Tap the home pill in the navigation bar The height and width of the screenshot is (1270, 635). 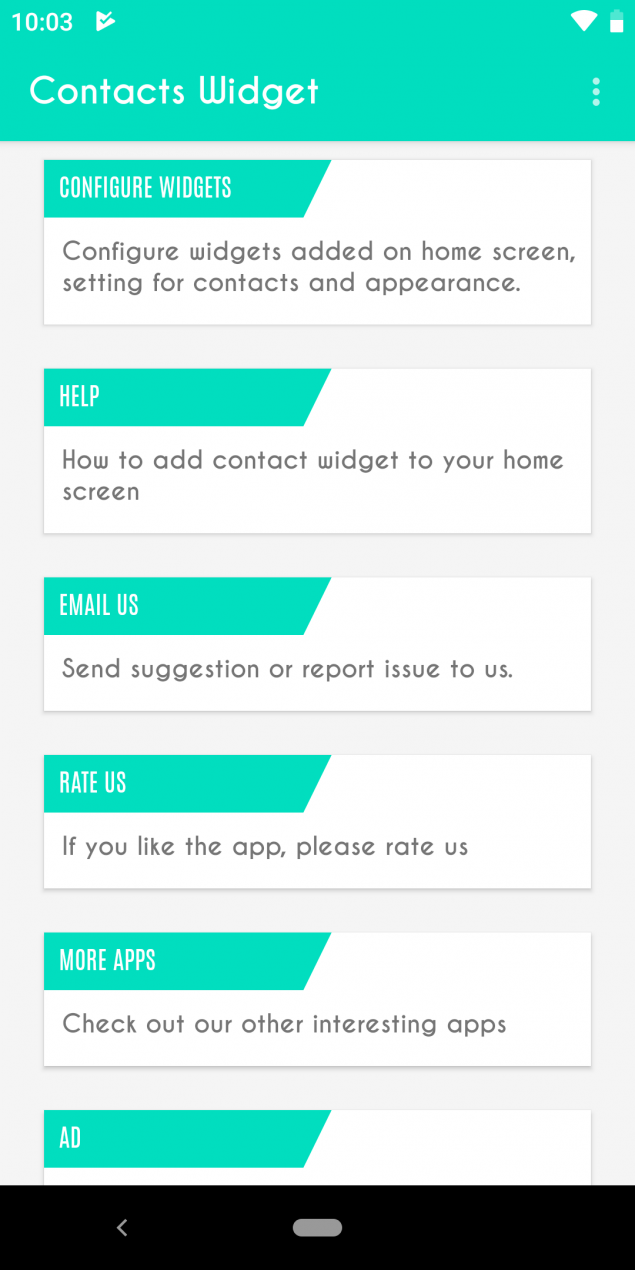pyautogui.click(x=317, y=1228)
